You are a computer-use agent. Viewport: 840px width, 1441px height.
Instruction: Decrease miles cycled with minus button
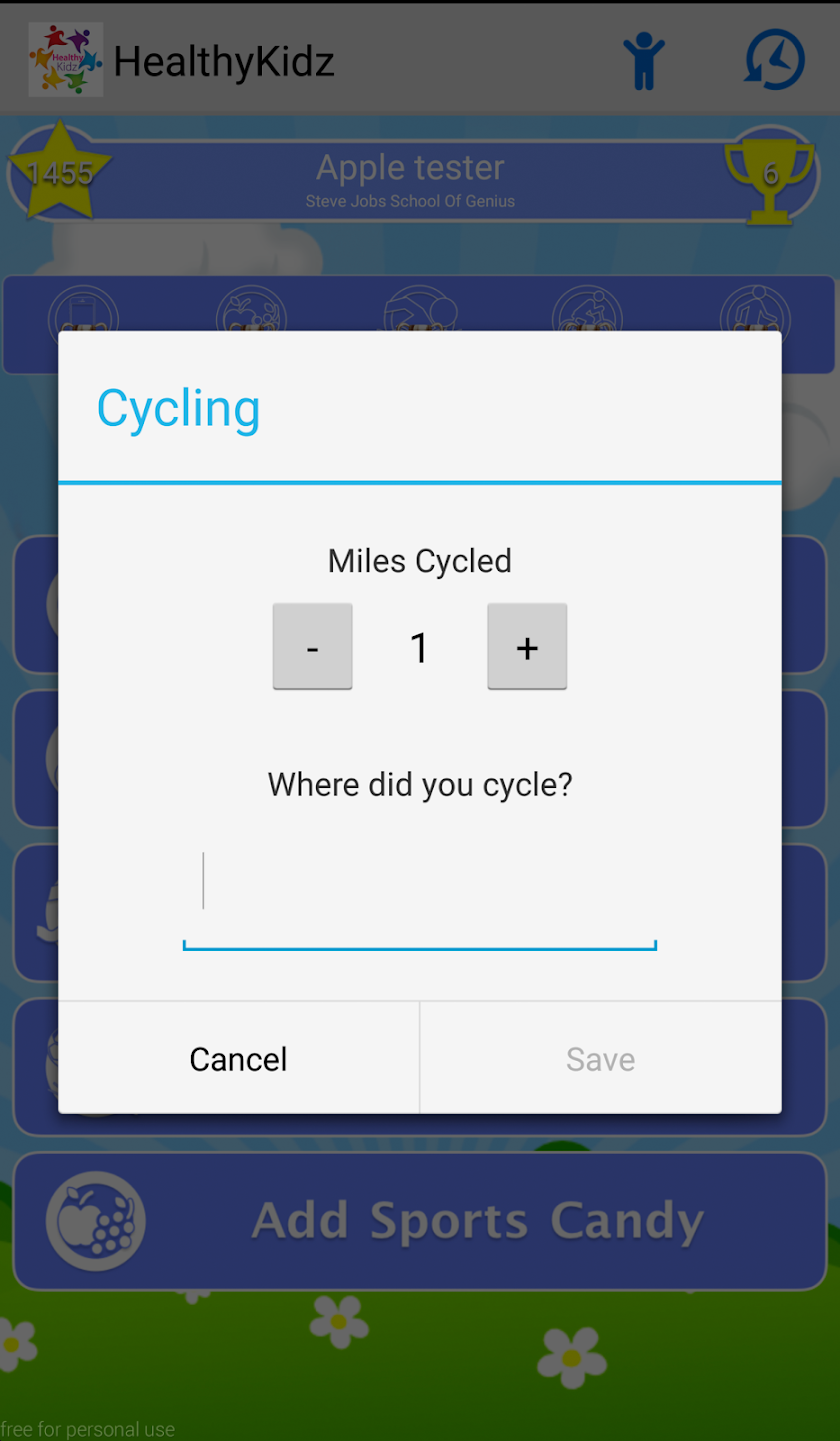312,646
